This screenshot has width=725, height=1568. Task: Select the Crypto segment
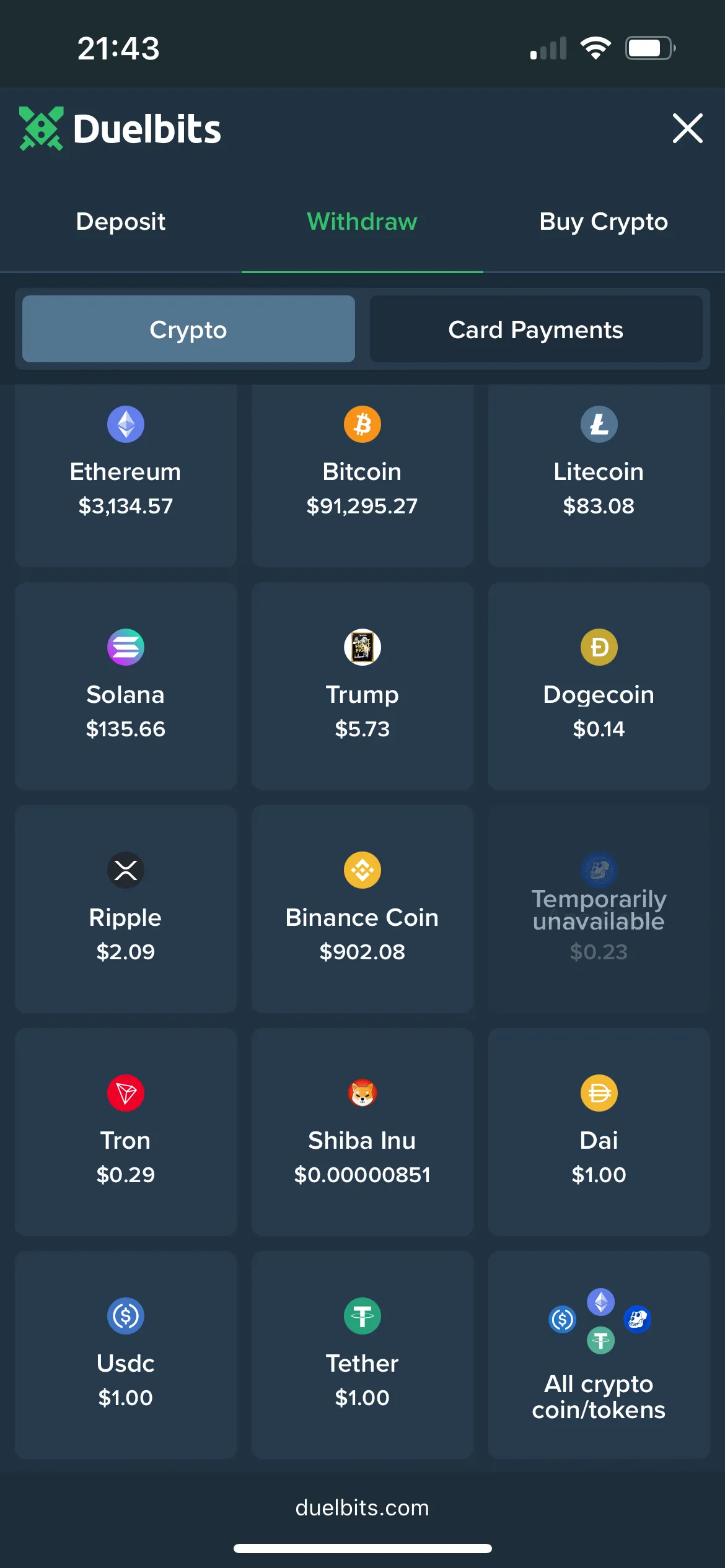pyautogui.click(x=188, y=329)
